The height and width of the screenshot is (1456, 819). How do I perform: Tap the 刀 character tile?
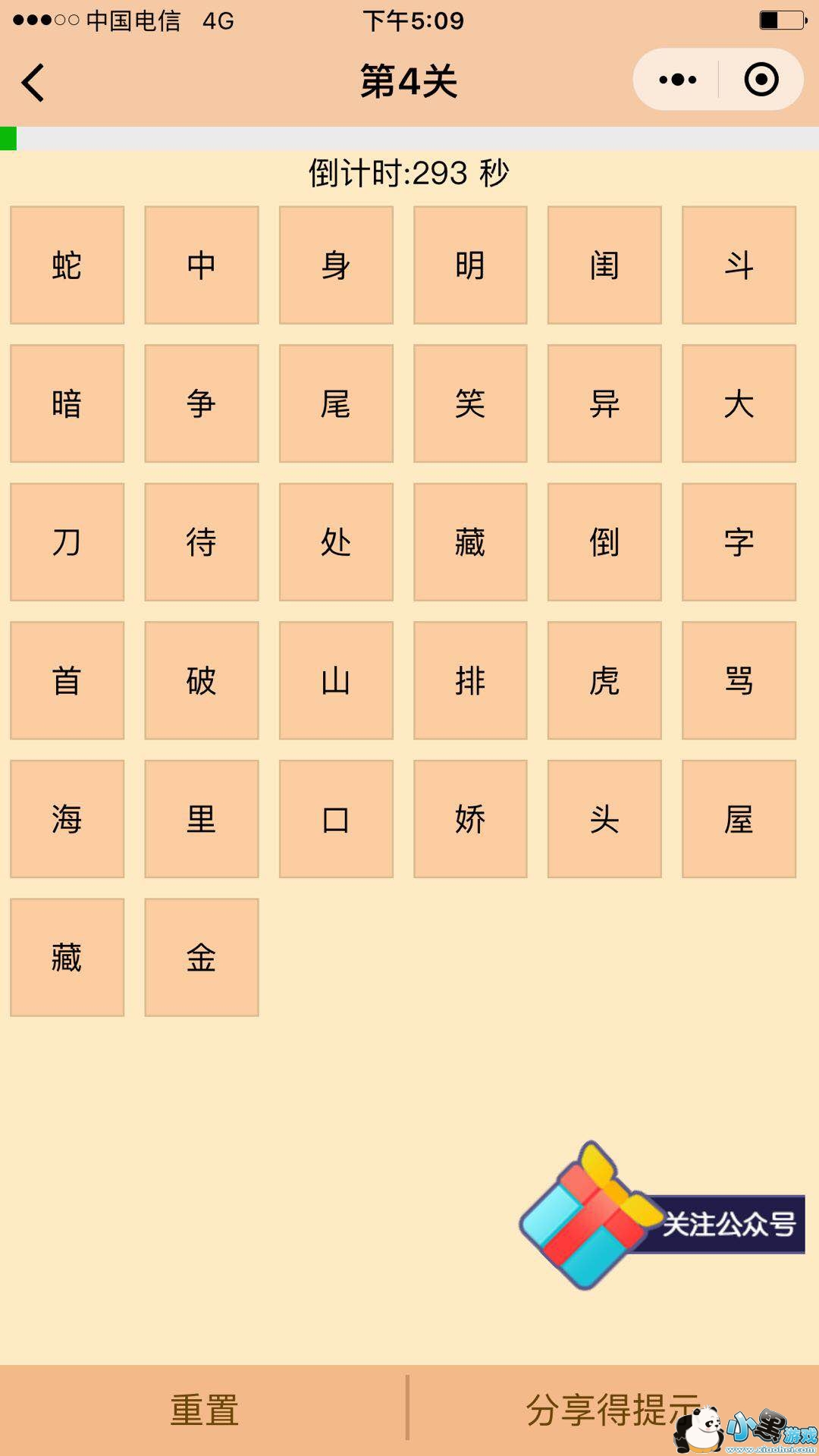pos(67,542)
